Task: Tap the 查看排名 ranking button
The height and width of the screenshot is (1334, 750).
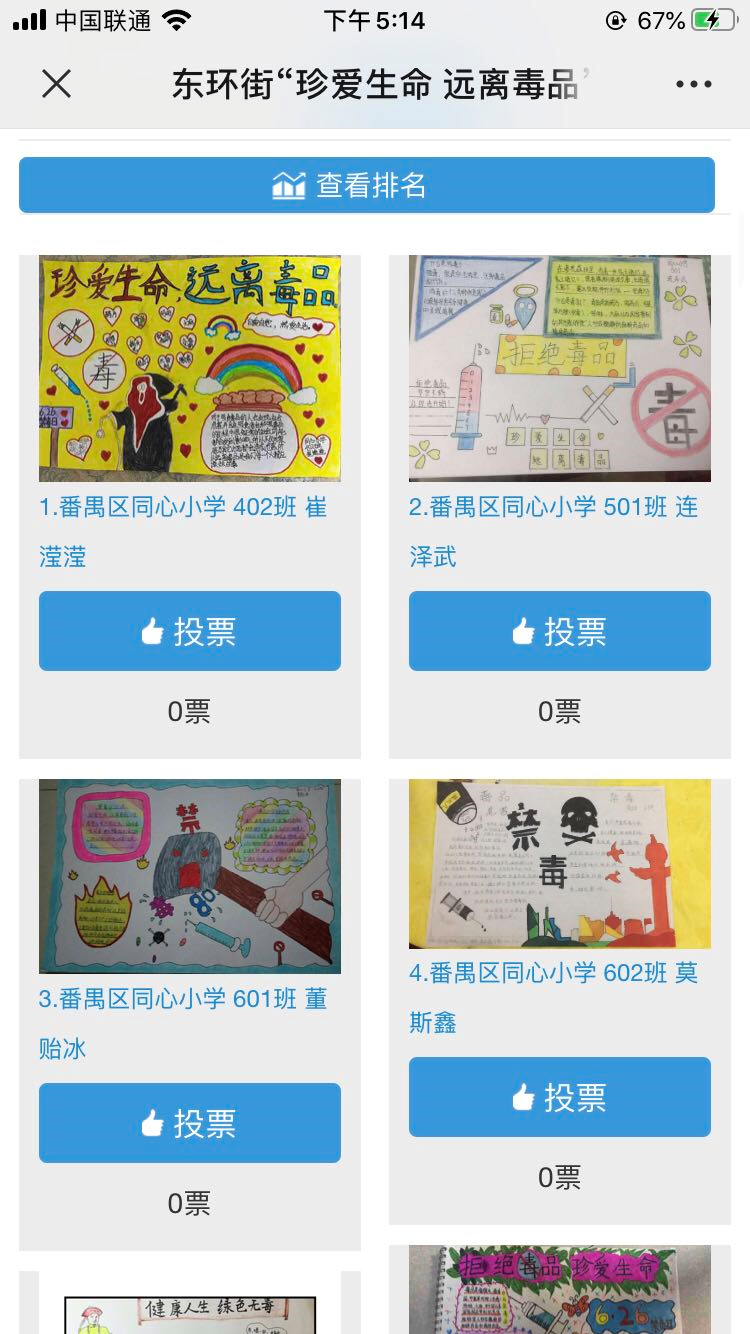Action: [366, 185]
